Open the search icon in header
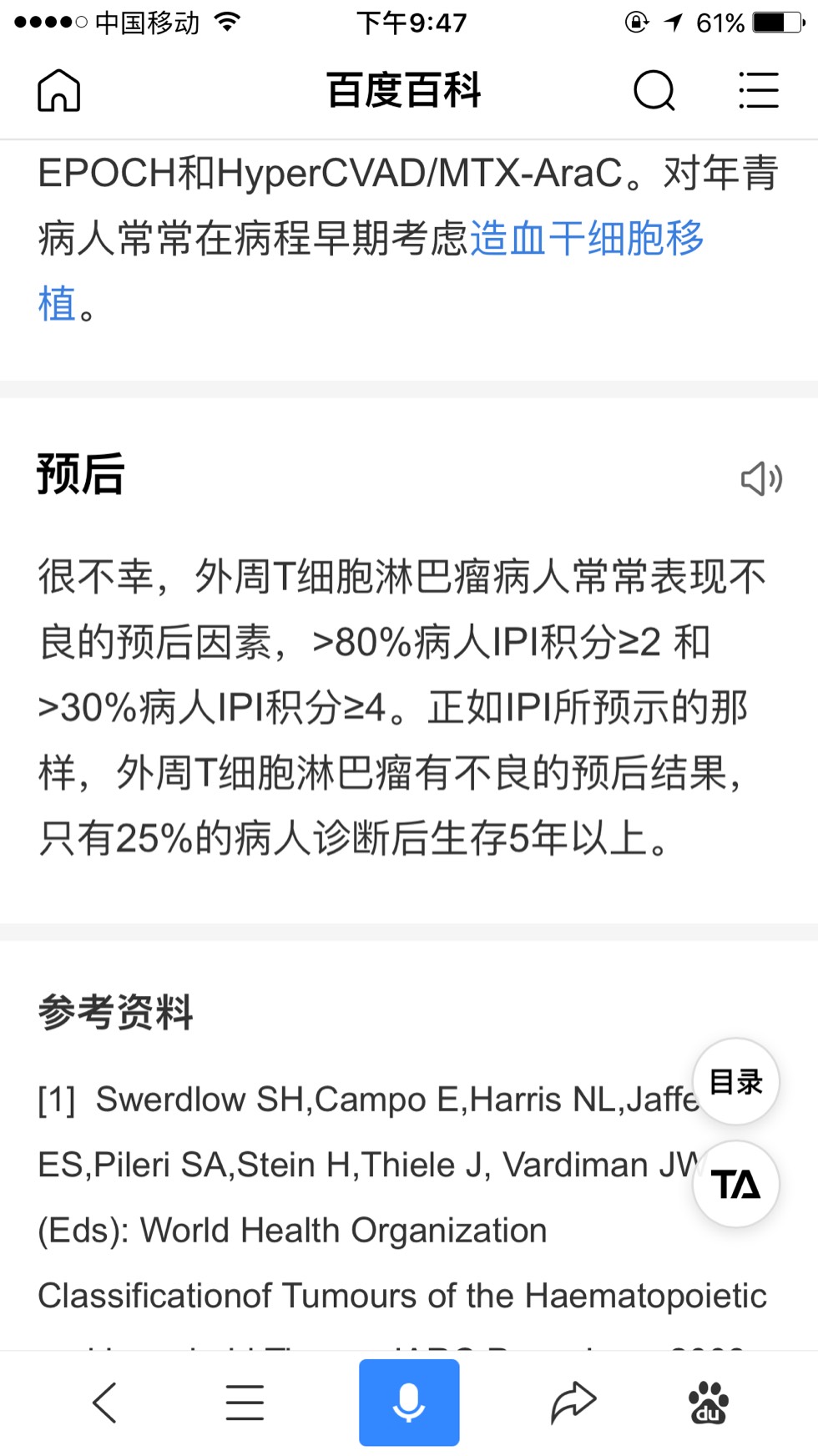Image resolution: width=818 pixels, height=1456 pixels. tap(654, 90)
